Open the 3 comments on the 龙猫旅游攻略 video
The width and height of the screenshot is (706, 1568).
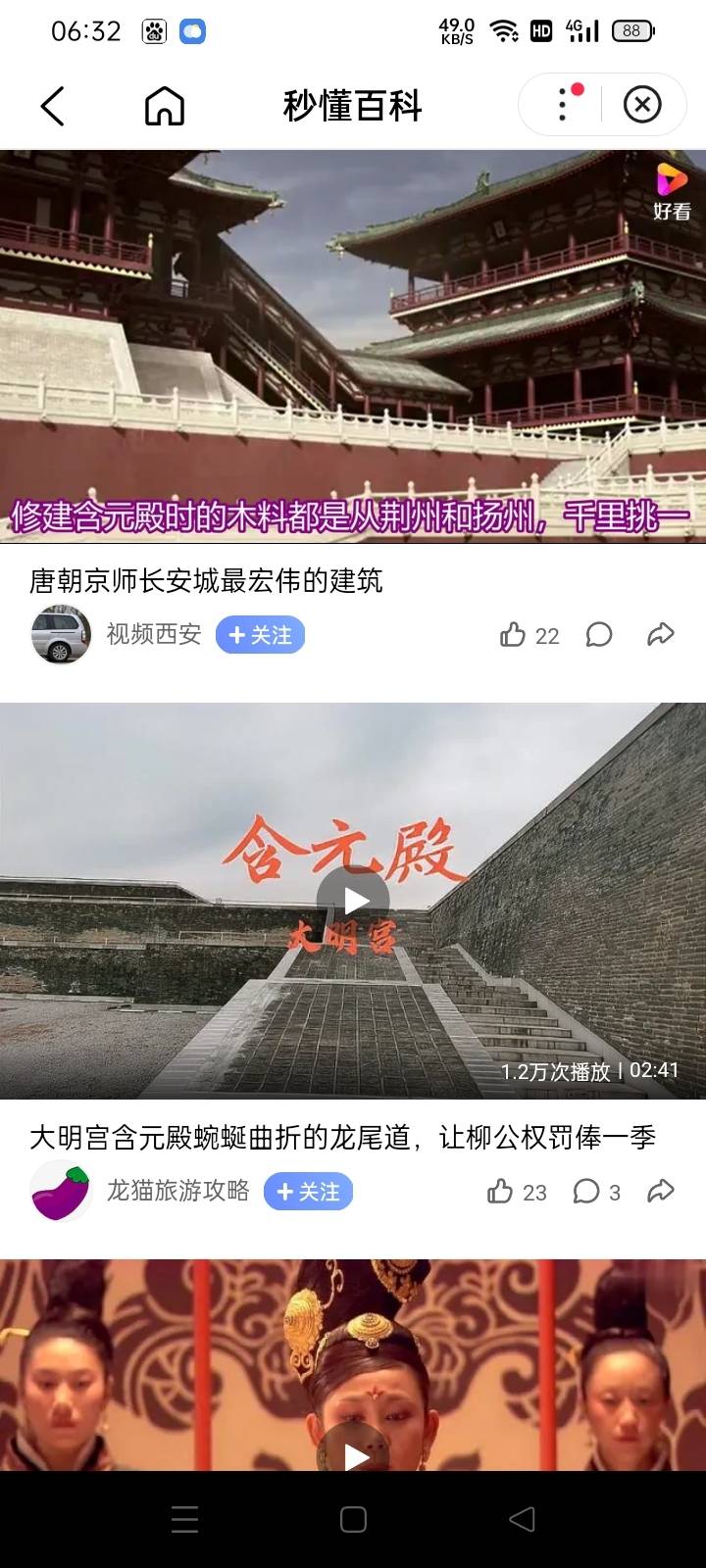pyautogui.click(x=595, y=1192)
